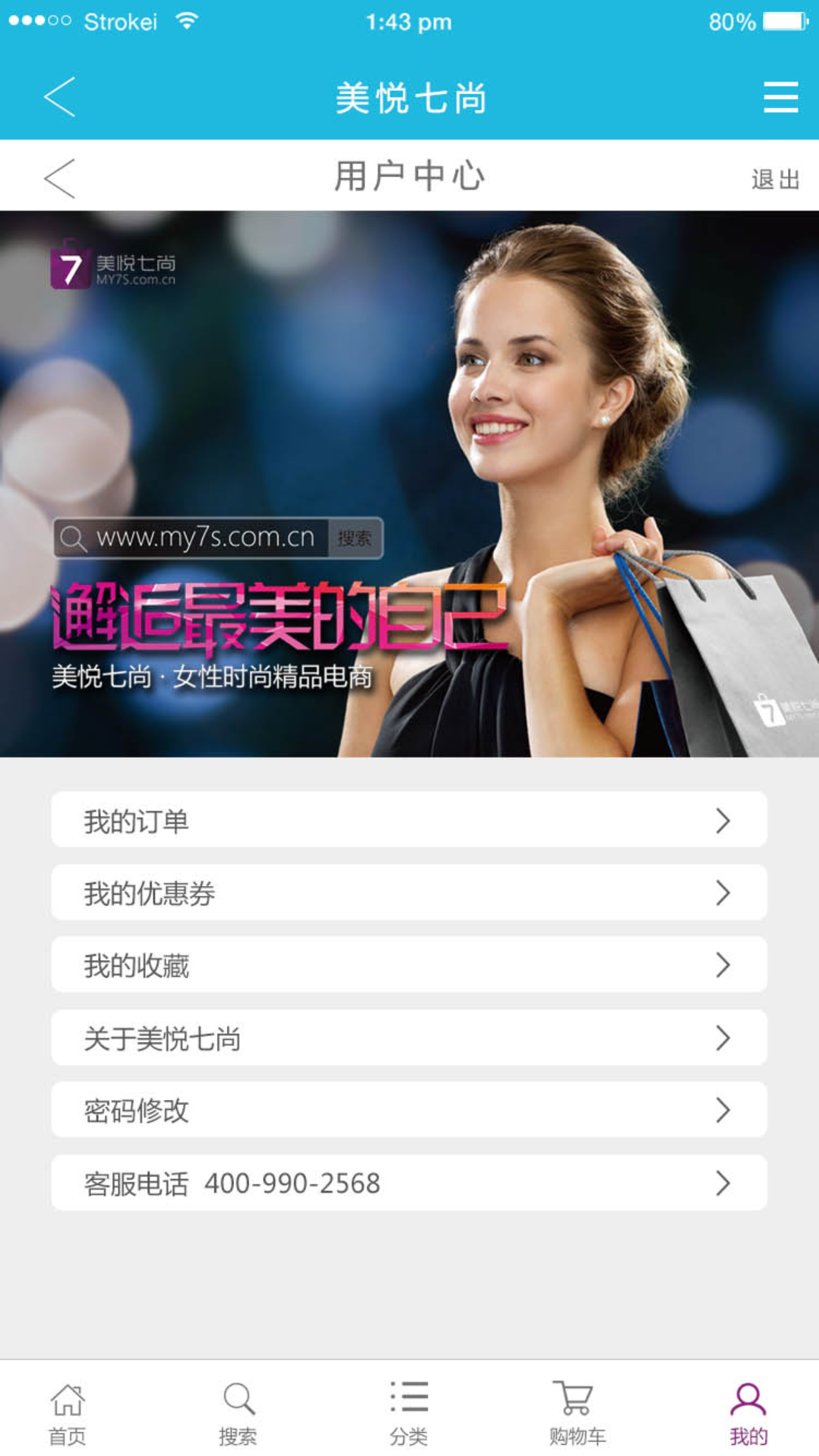Log out via 退出

click(x=775, y=179)
